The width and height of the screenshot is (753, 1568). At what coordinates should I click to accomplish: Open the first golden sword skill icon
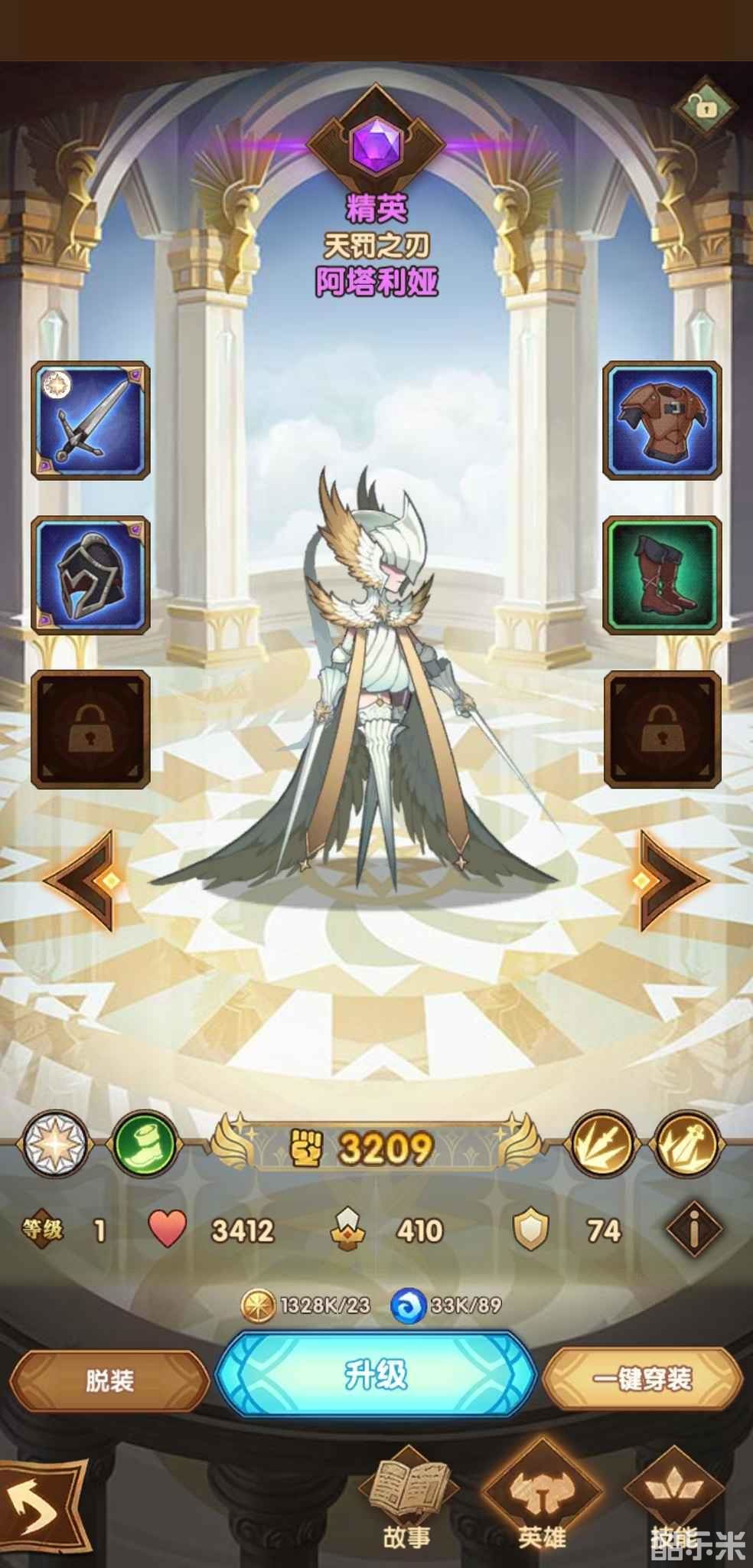pos(603,1145)
